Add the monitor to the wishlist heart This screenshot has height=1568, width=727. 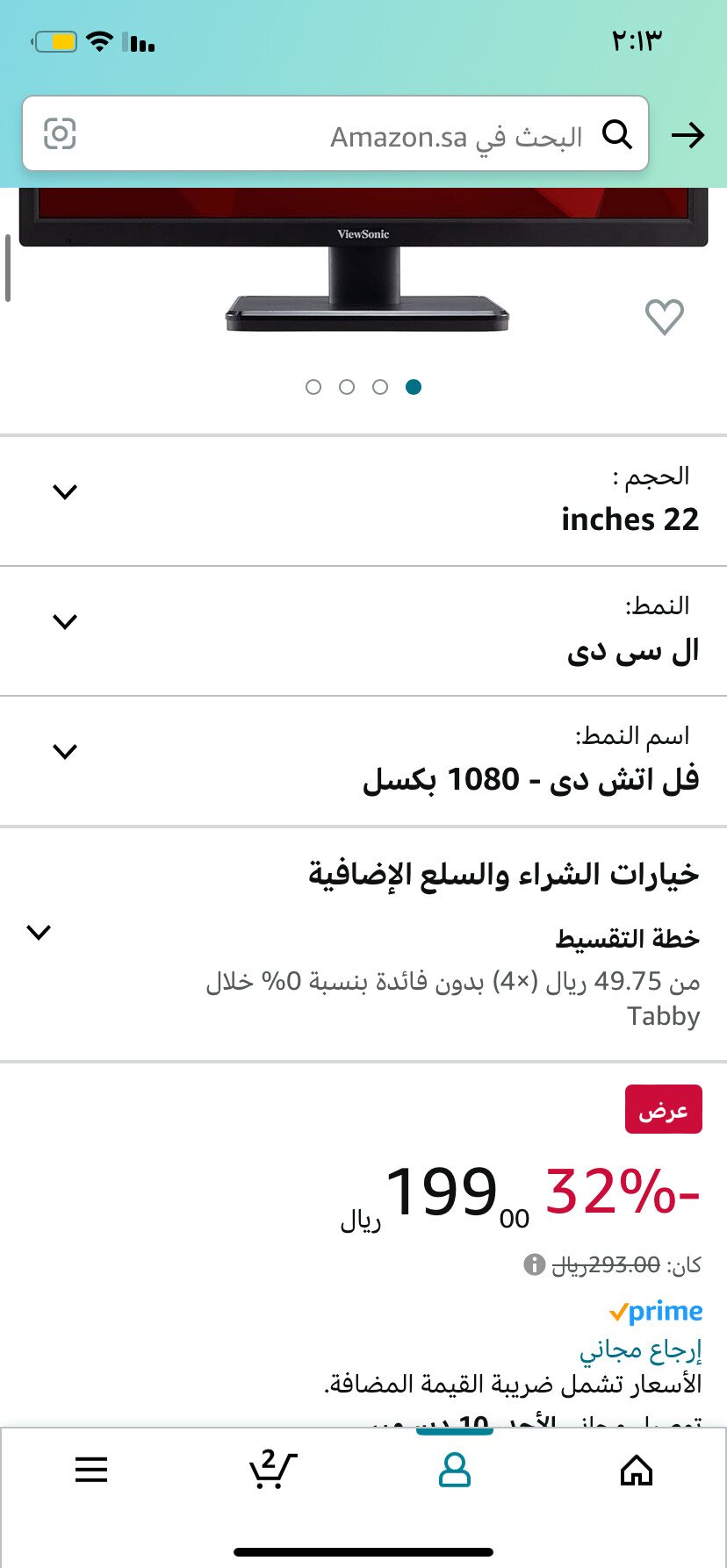point(664,317)
